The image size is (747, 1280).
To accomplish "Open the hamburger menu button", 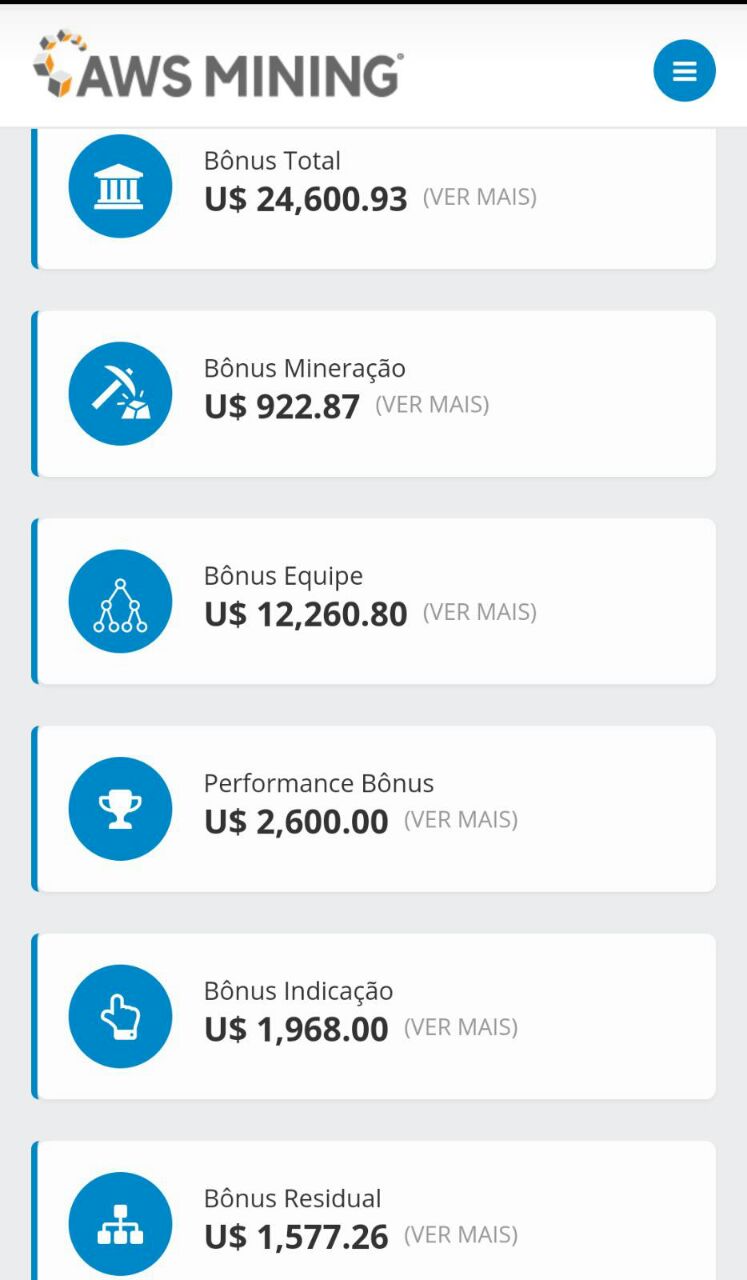I will [x=684, y=71].
